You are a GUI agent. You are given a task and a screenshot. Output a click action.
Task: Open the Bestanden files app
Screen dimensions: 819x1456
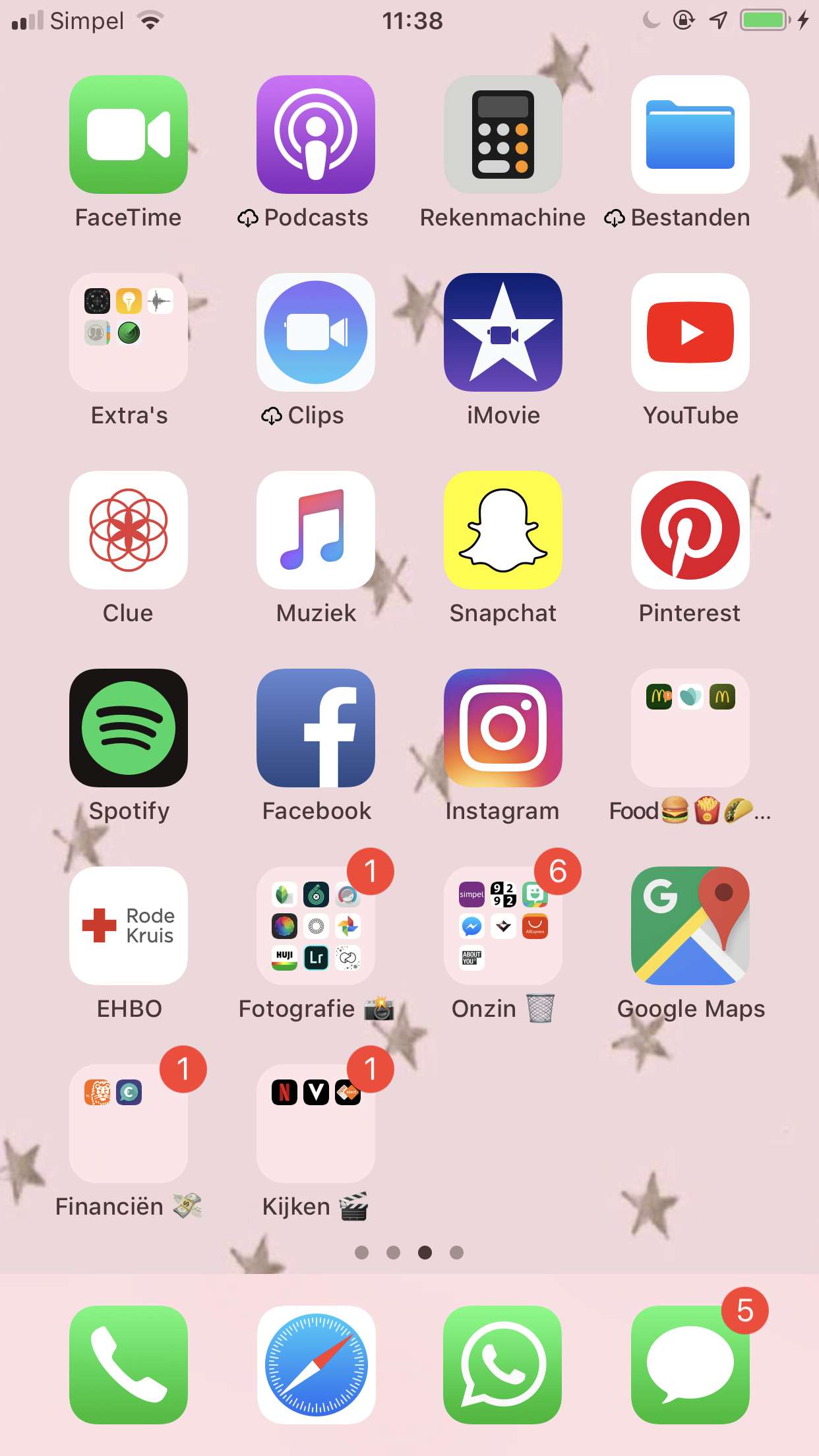690,135
